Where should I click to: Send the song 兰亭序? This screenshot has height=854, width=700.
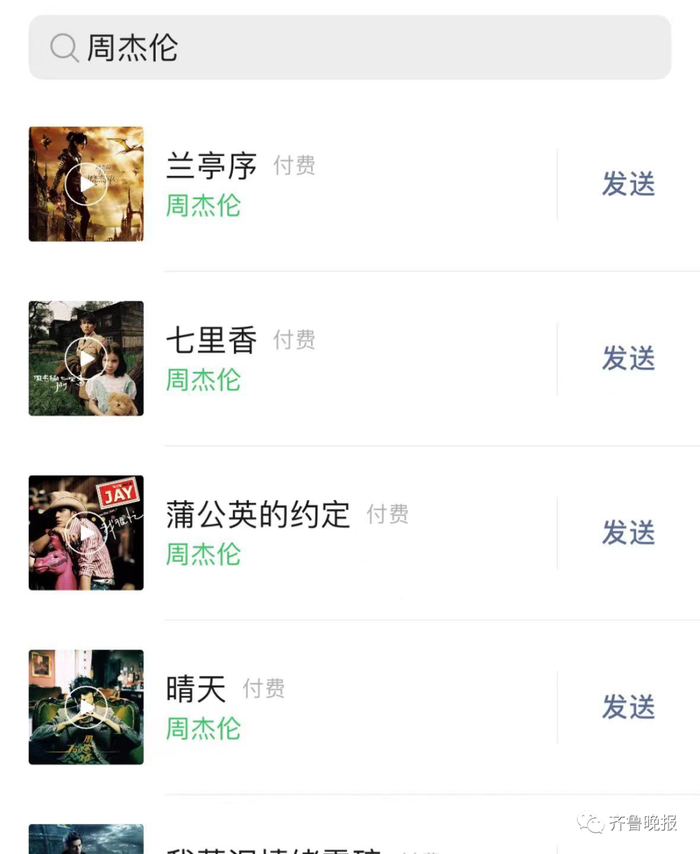click(x=628, y=184)
